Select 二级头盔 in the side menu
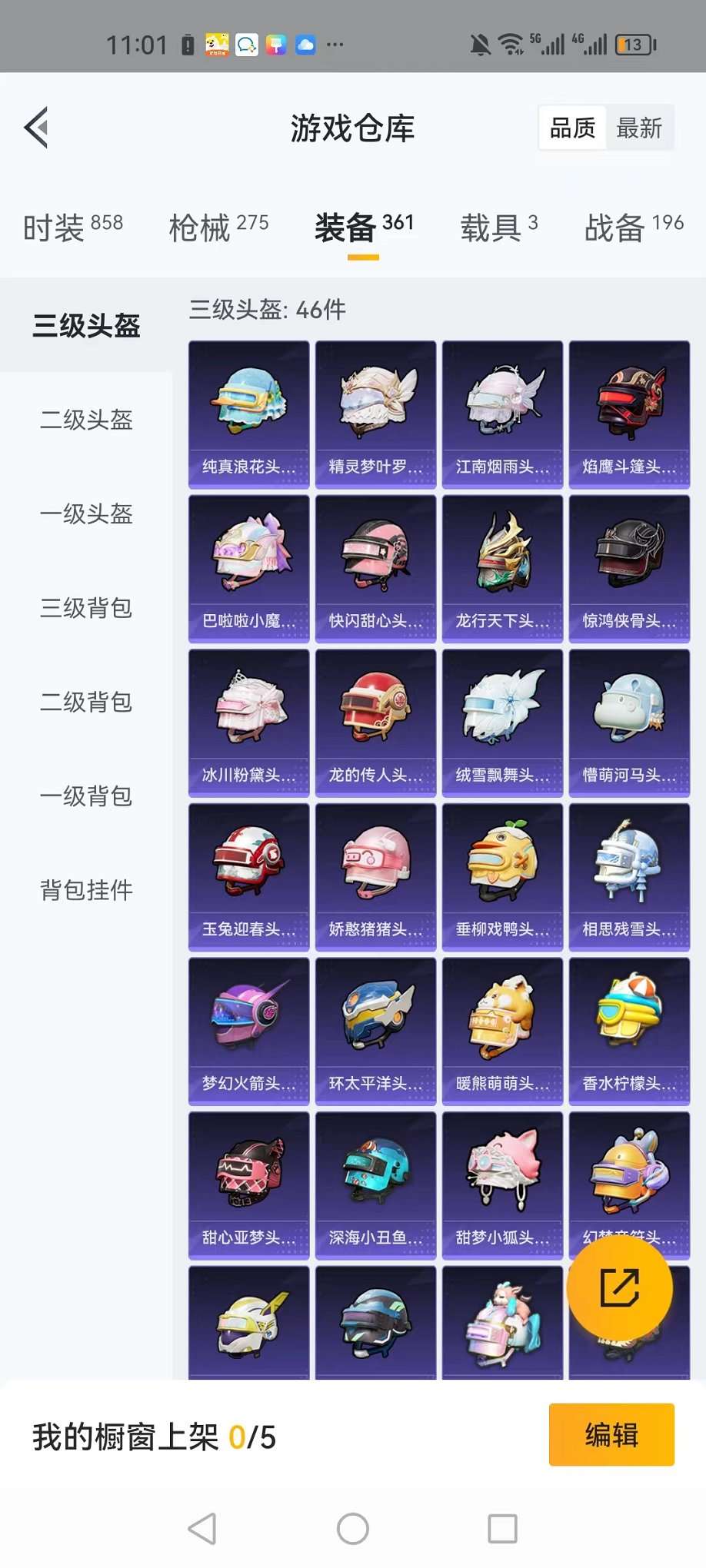 click(86, 420)
